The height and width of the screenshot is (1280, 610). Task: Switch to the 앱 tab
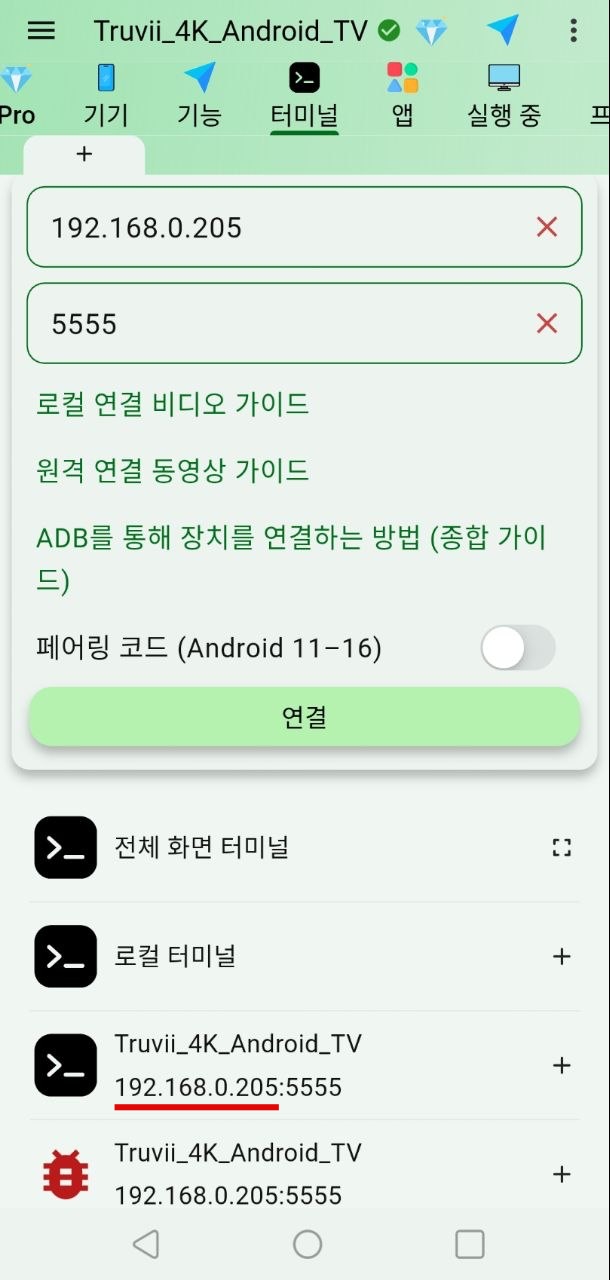(x=402, y=95)
